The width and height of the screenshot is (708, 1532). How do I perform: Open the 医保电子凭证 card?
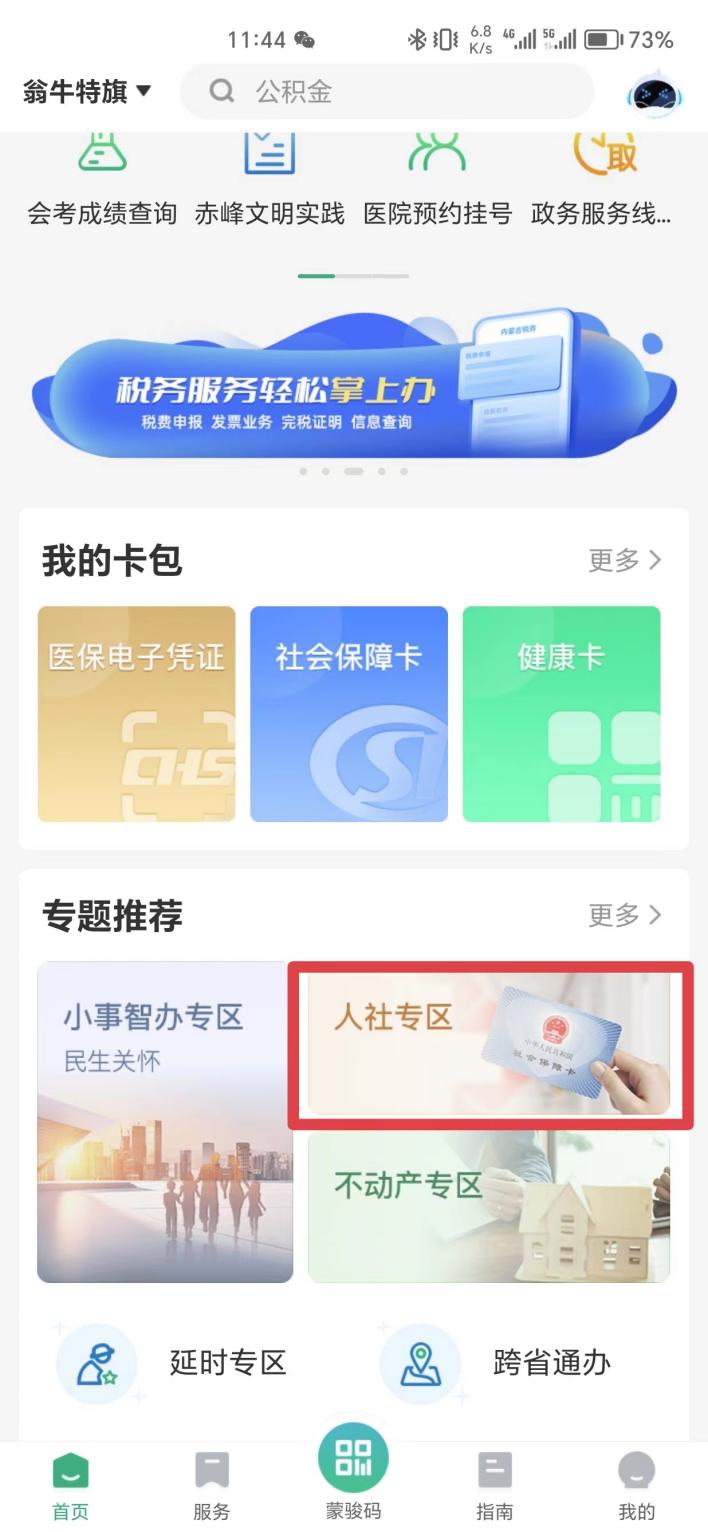coord(137,713)
